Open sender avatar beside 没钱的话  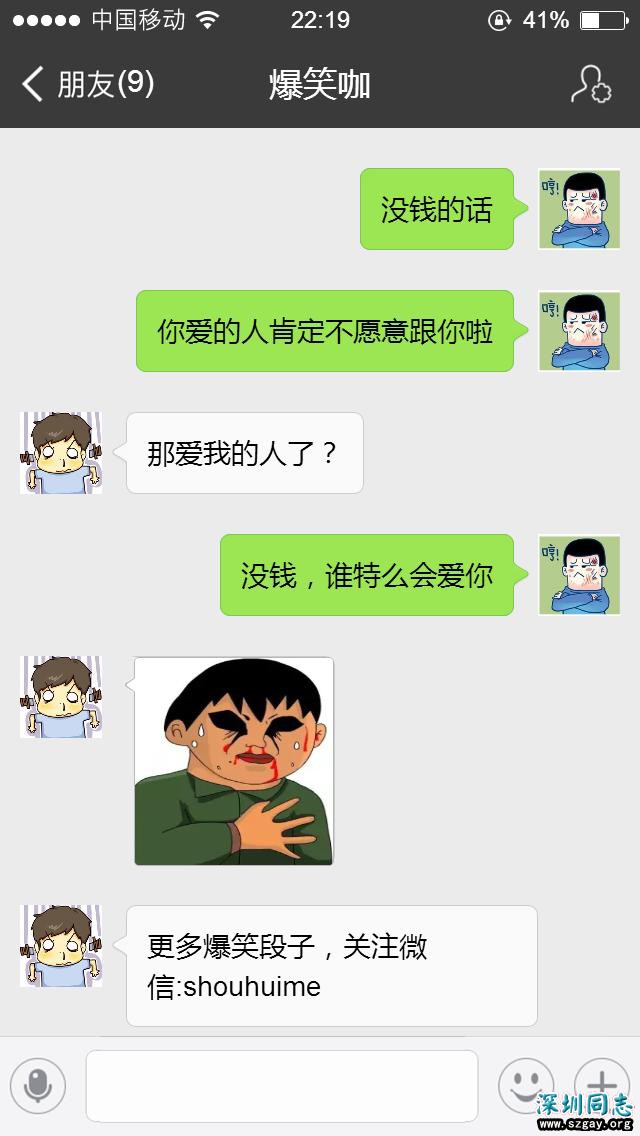[579, 209]
